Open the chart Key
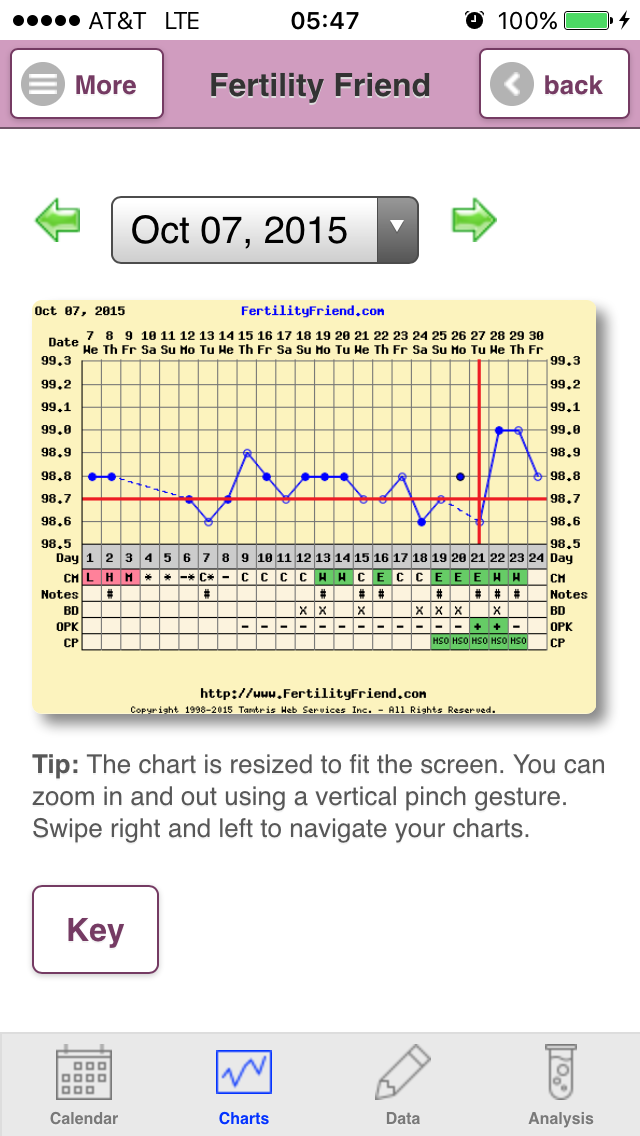Screen dimensions: 640x1136 (x=95, y=929)
